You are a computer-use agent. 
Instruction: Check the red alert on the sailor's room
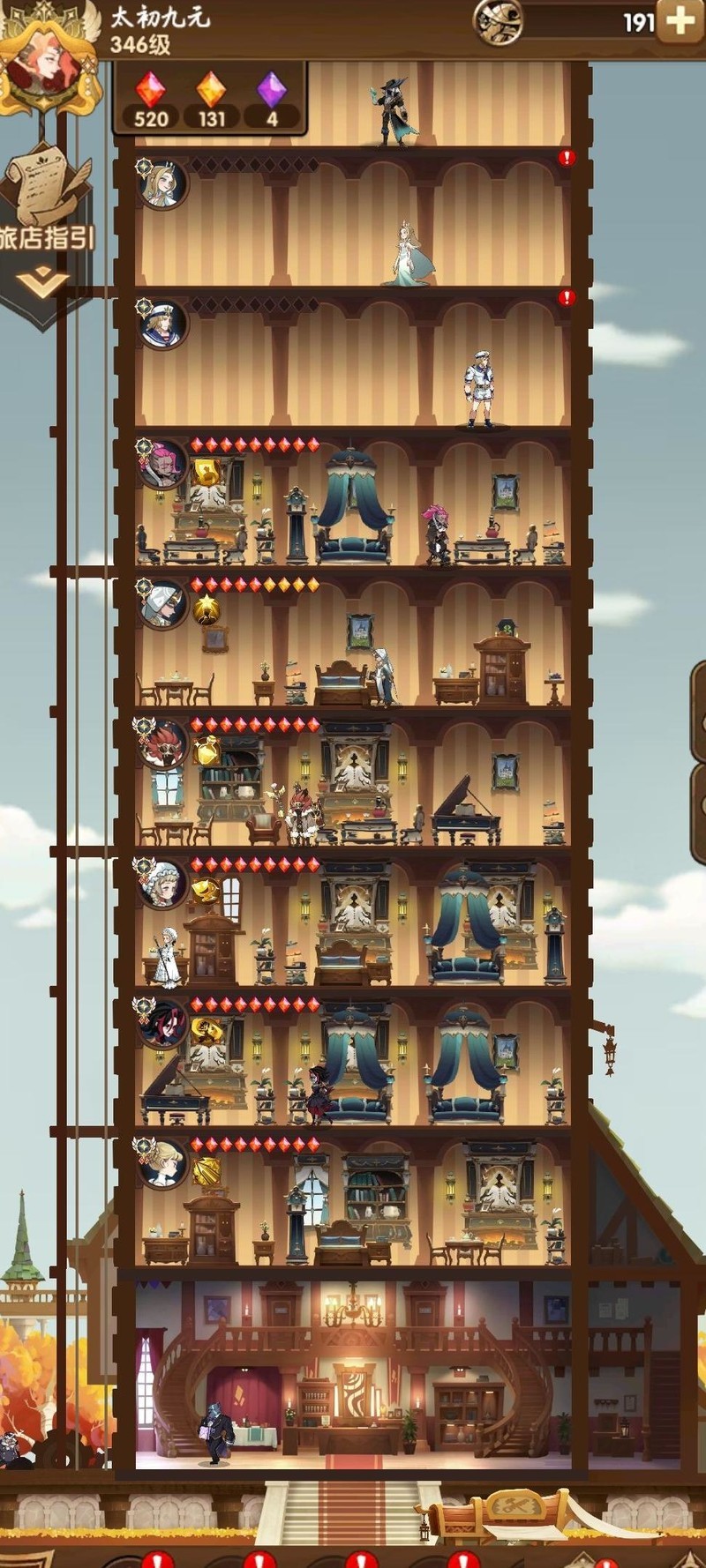coord(567,298)
